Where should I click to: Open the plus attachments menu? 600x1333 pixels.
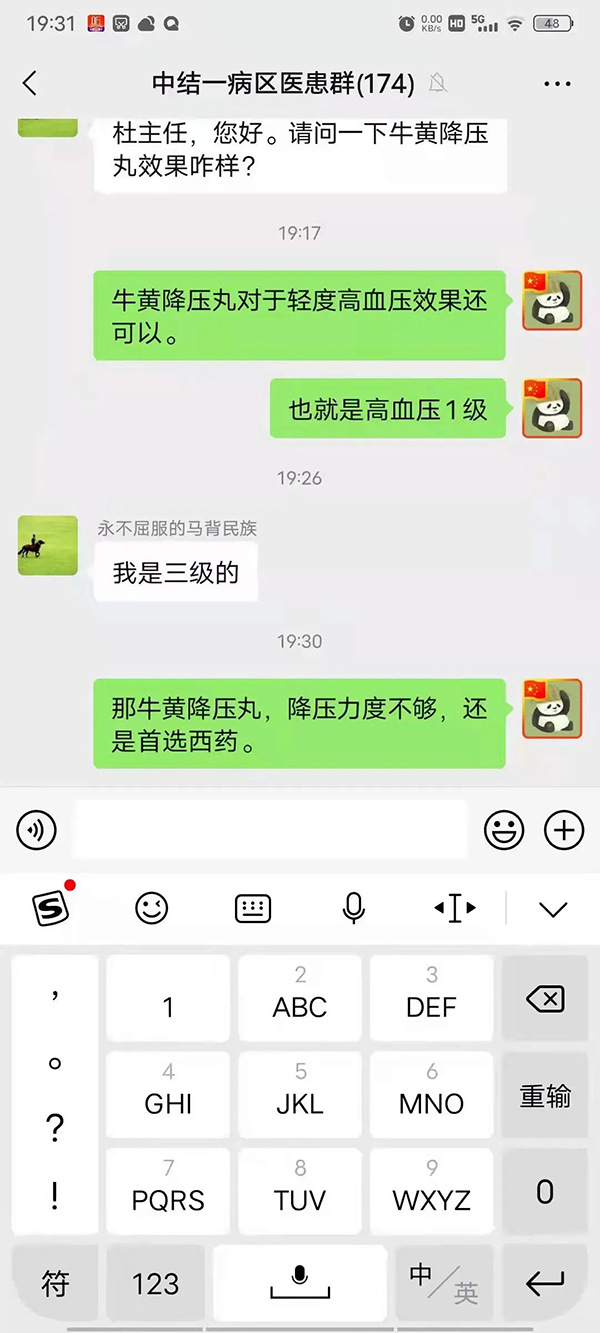click(563, 829)
